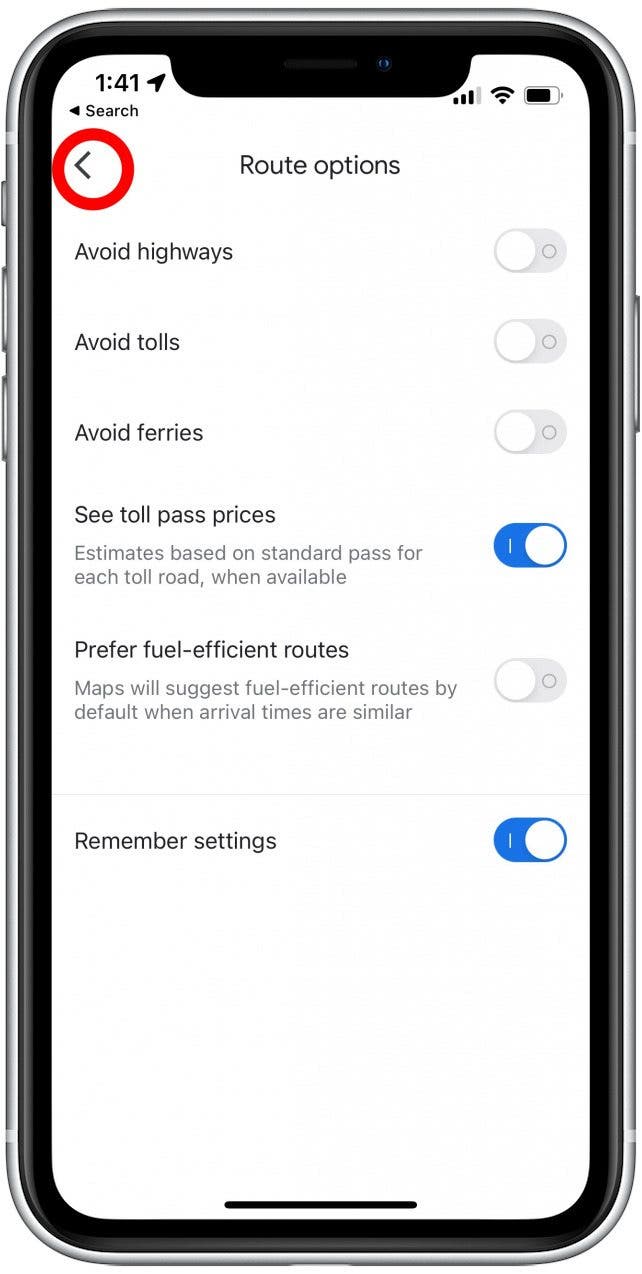Enable Prefer fuel-efficient routes
Screen dimensions: 642x1274
(530, 681)
